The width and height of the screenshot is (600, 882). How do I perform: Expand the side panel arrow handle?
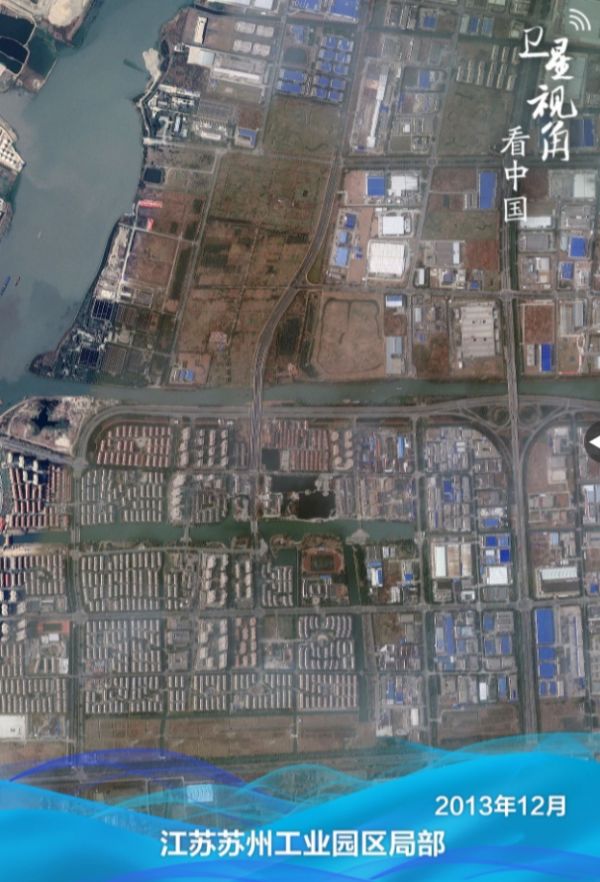click(593, 441)
